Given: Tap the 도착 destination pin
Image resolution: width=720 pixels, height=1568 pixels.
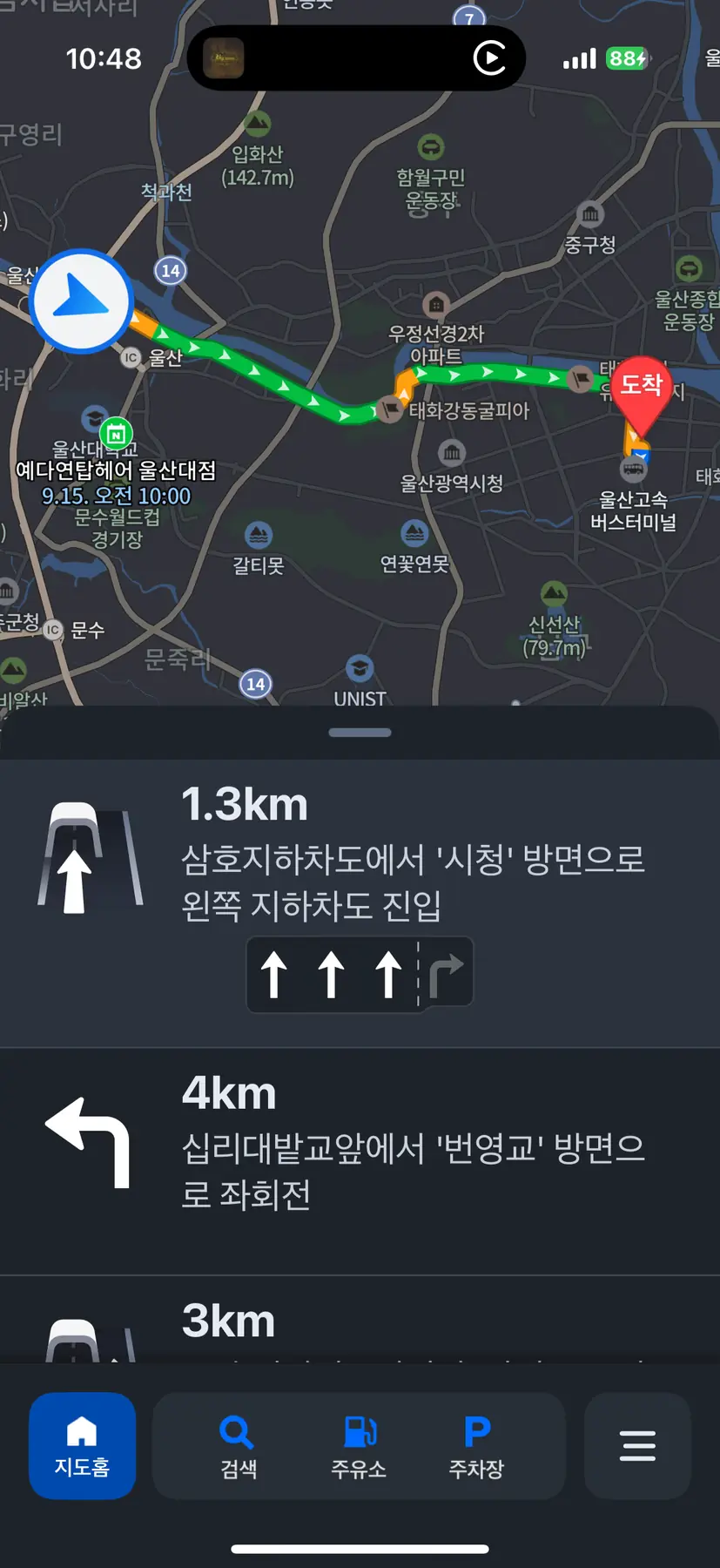Looking at the screenshot, I should pos(642,389).
